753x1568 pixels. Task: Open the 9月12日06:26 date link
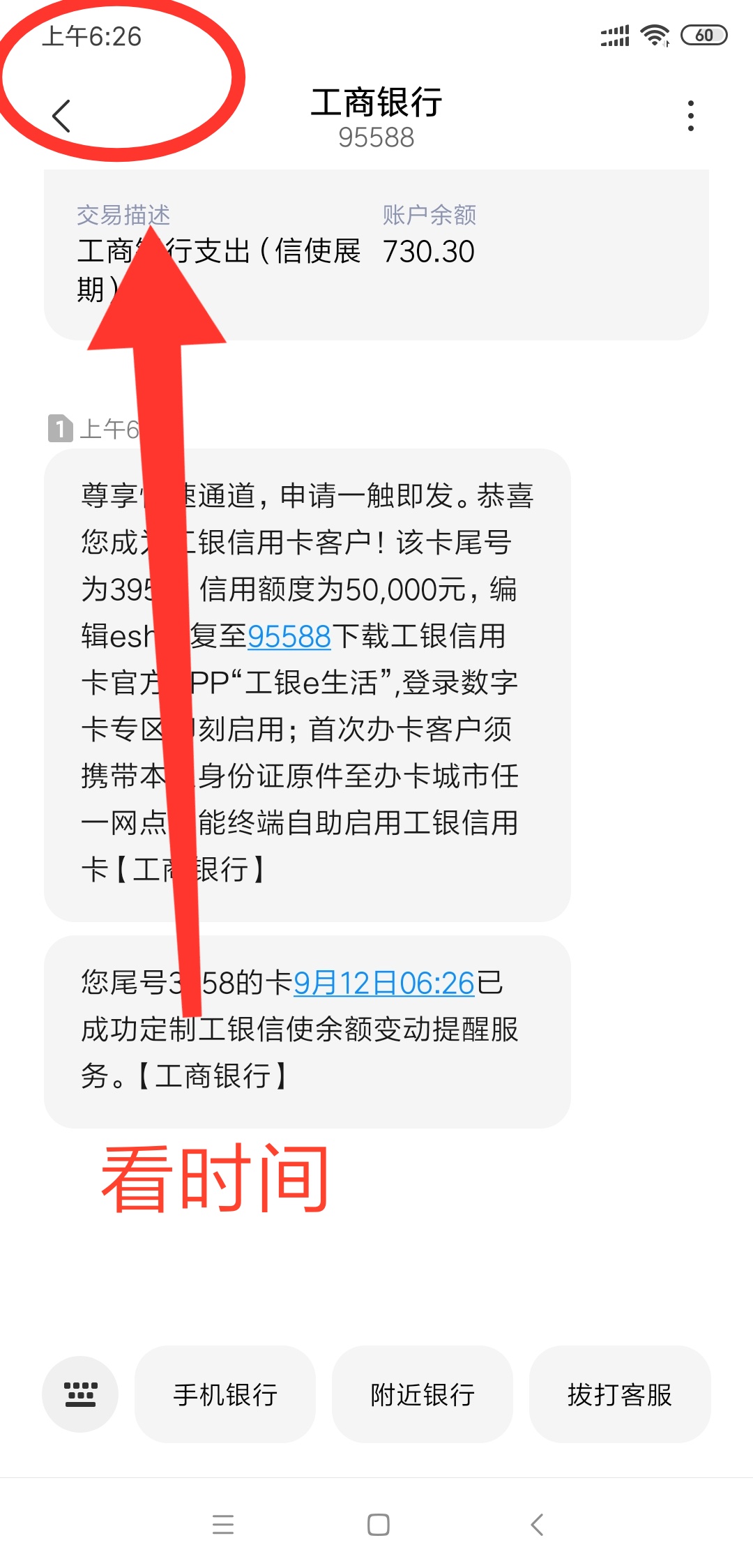(x=383, y=983)
